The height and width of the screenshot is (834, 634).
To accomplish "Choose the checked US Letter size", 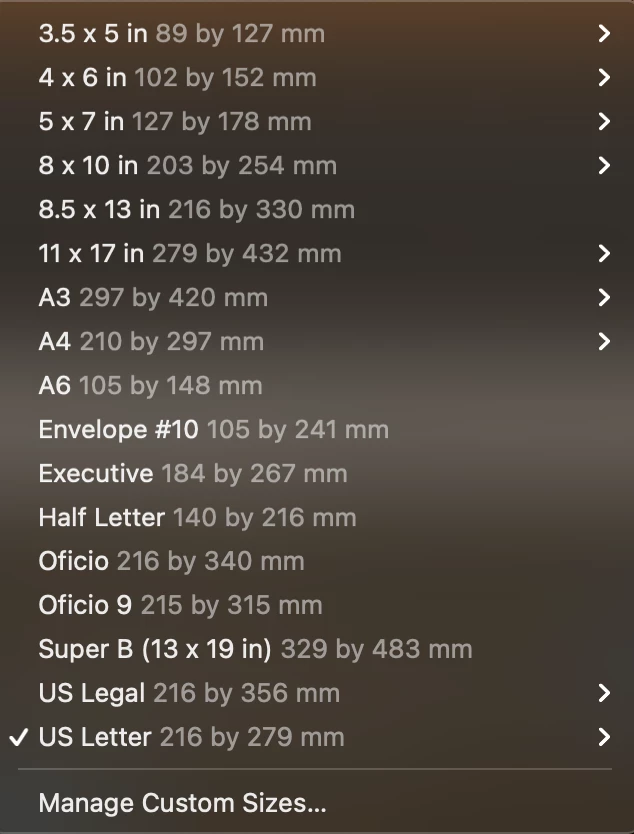I will click(191, 738).
